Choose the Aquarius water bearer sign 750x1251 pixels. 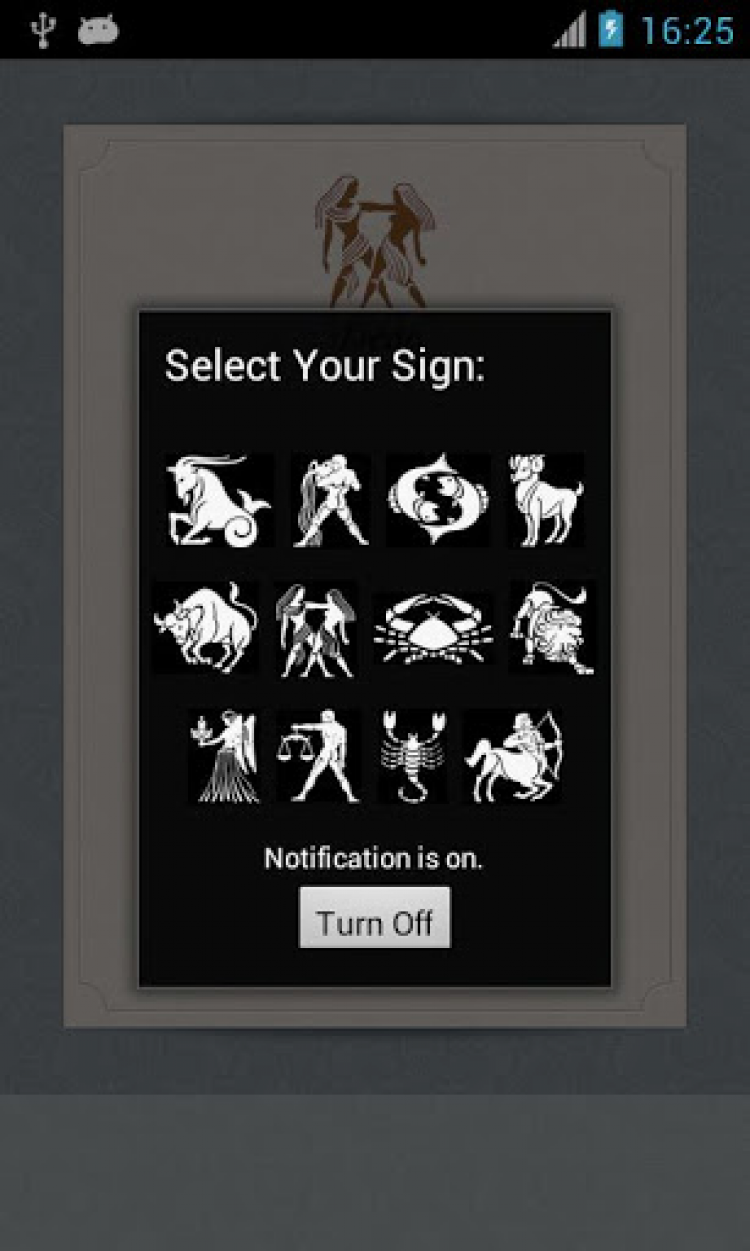pyautogui.click(x=331, y=500)
